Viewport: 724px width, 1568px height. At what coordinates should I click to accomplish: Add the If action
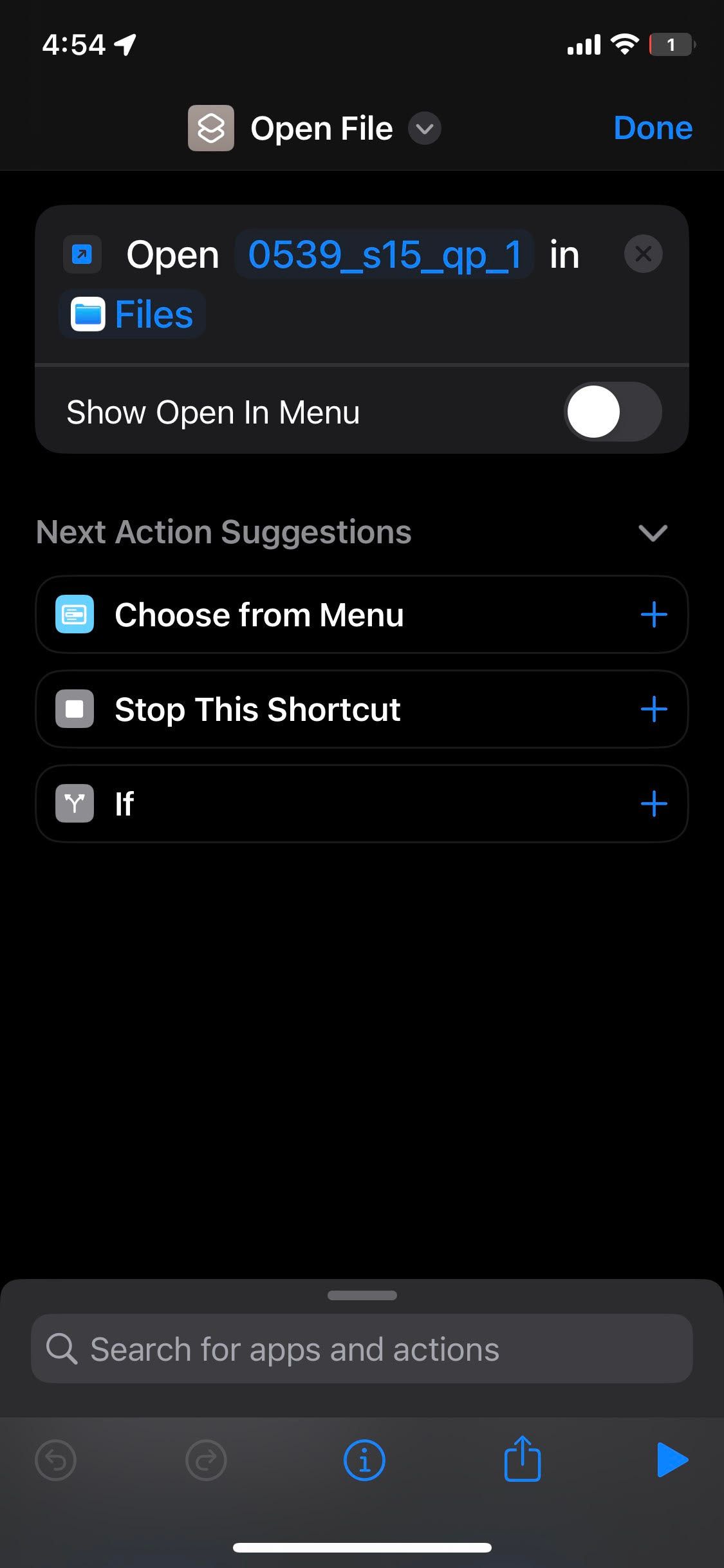point(653,804)
